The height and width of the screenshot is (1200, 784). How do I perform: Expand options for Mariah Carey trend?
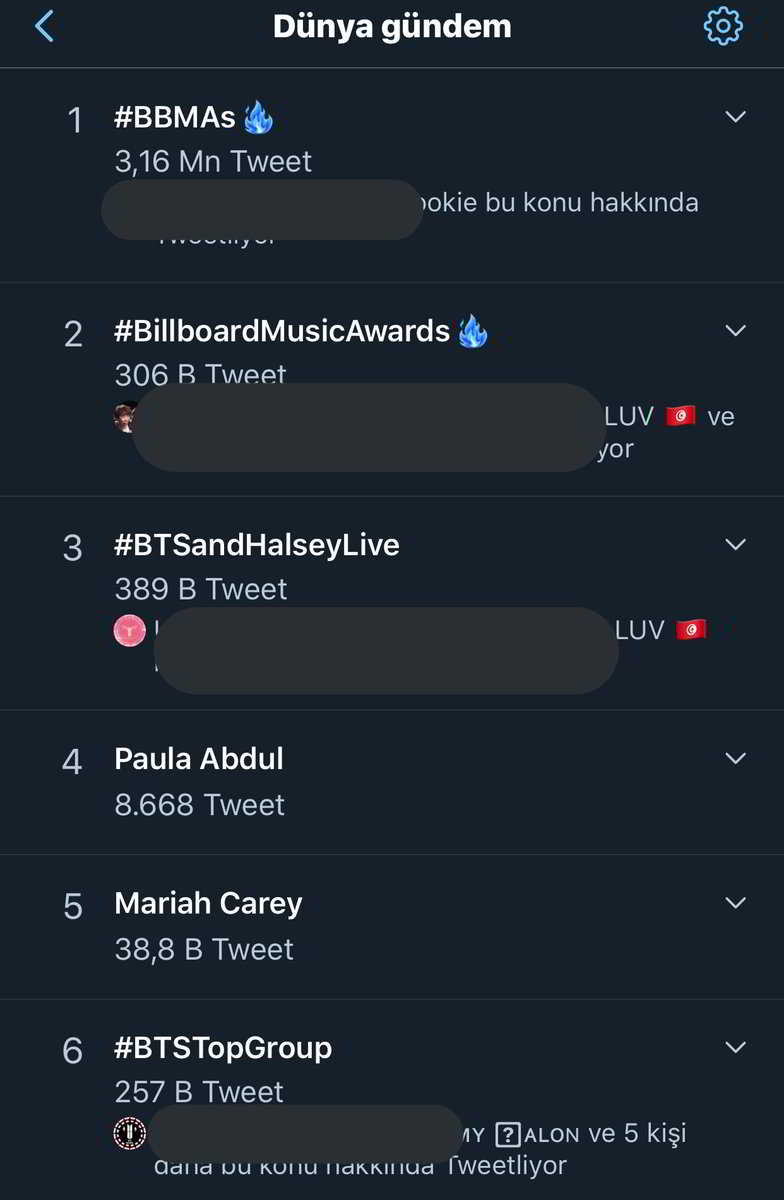(735, 903)
